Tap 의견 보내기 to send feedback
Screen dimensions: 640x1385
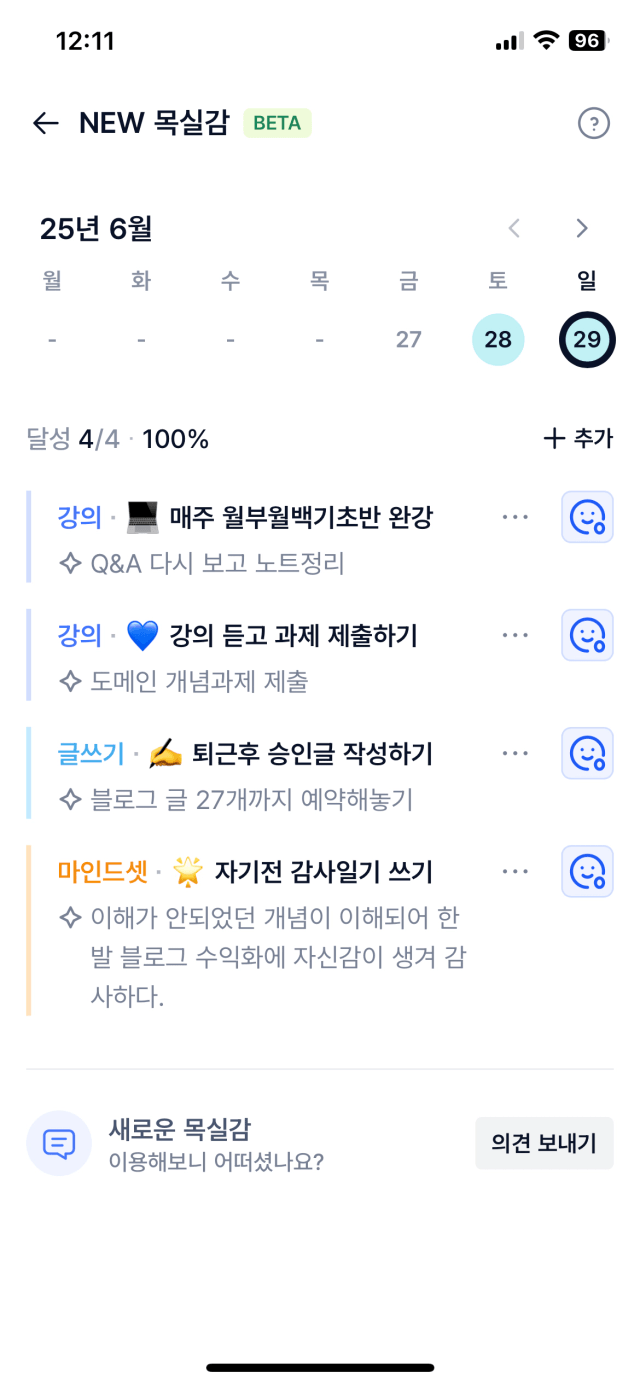(544, 1143)
